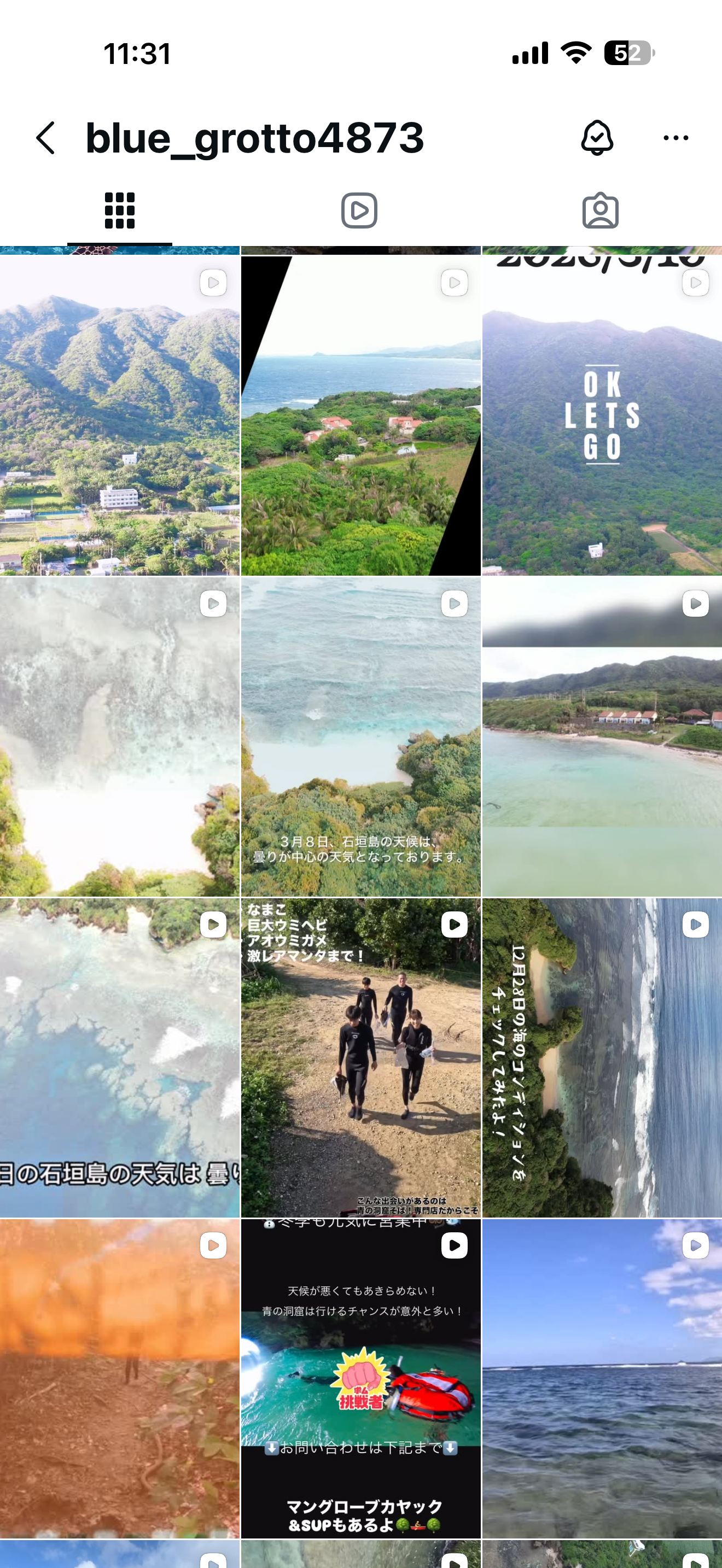
Task: Open the washed-out aerial reef reel
Action: [119, 736]
